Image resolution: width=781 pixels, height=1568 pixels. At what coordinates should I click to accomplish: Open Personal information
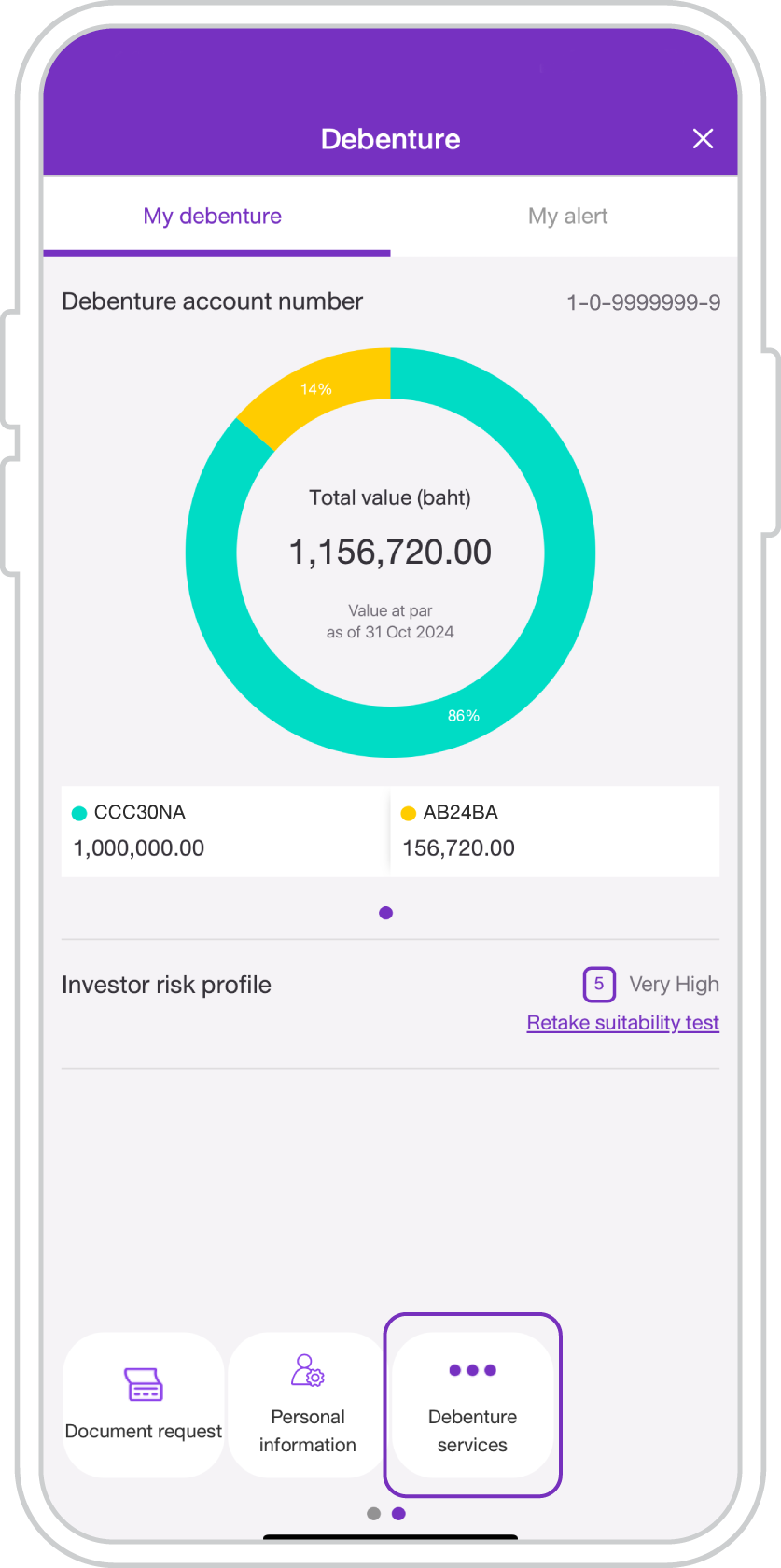click(308, 1405)
